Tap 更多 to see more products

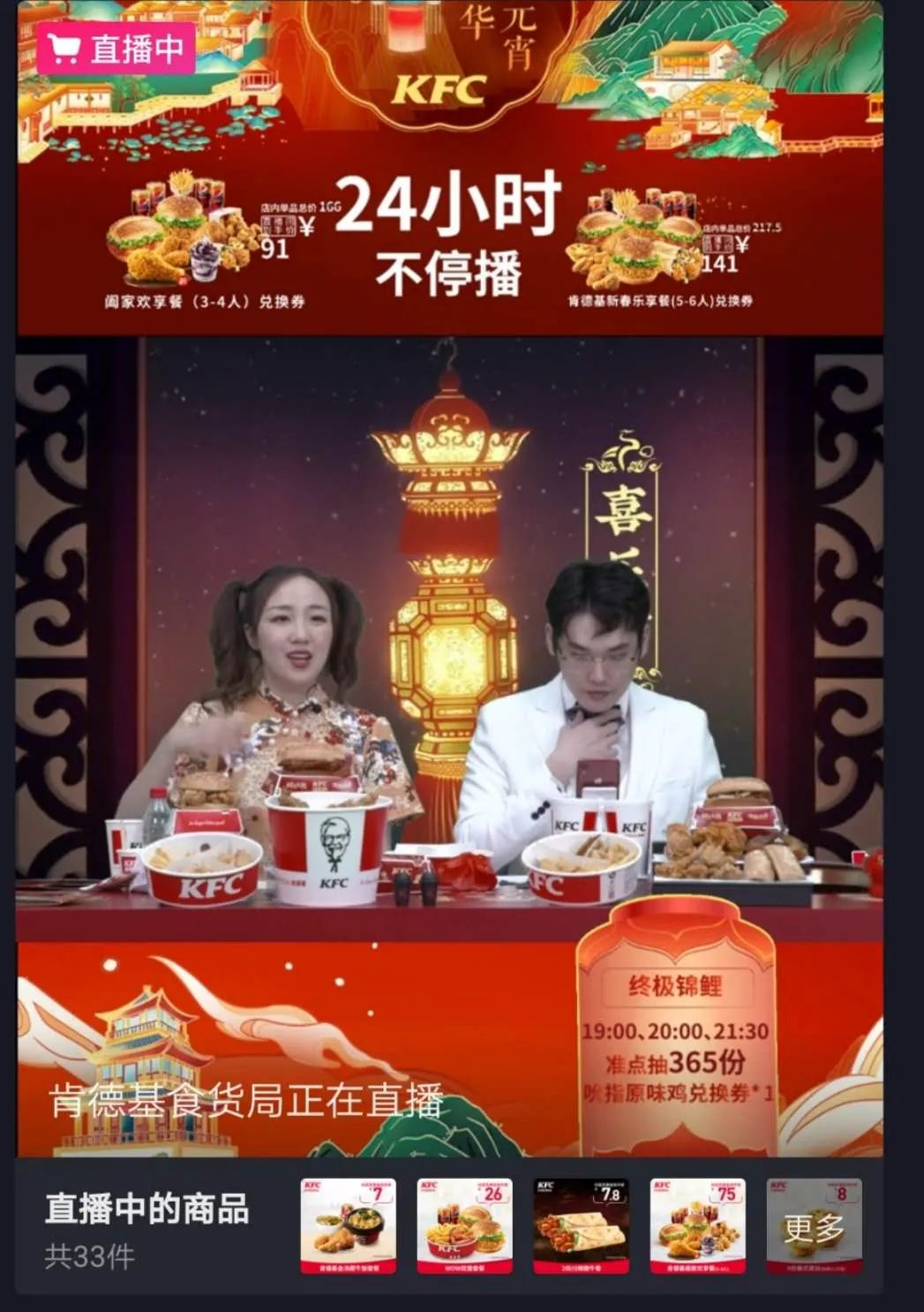click(814, 1226)
